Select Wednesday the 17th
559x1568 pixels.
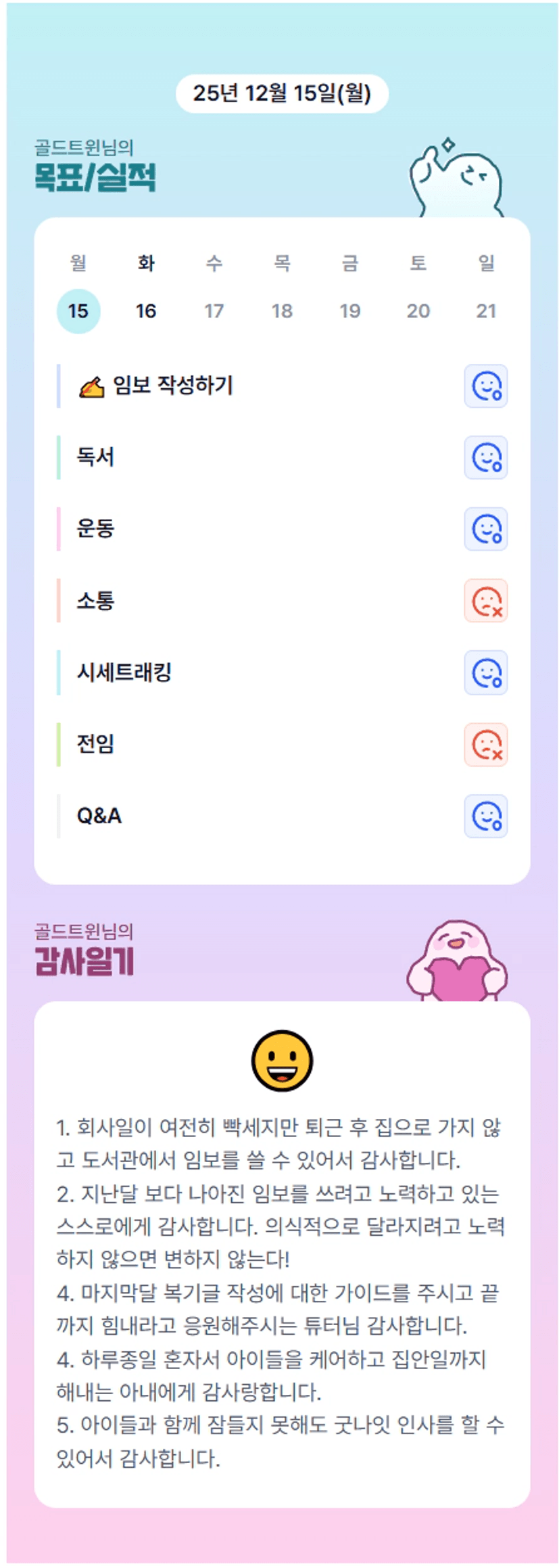coord(214,311)
